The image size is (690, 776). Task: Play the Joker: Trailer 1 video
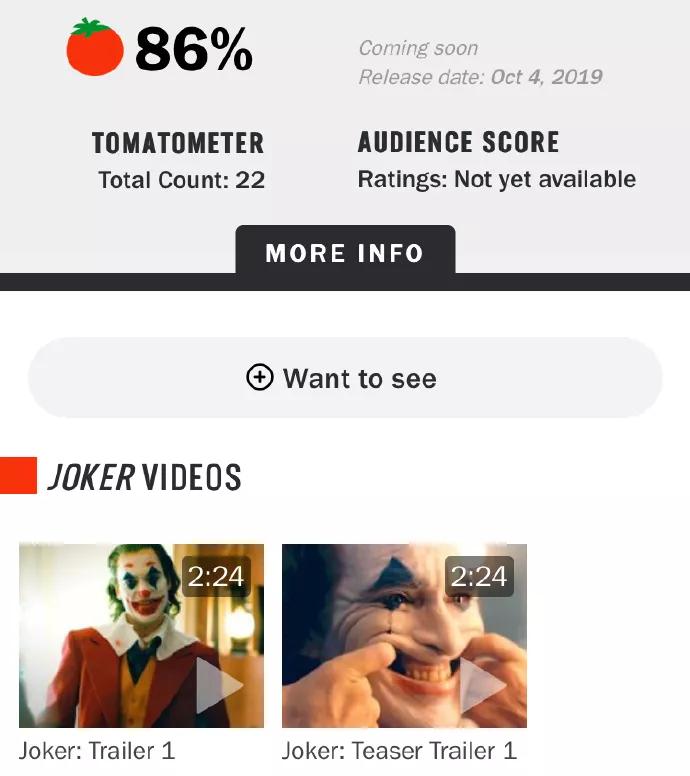tap(141, 636)
